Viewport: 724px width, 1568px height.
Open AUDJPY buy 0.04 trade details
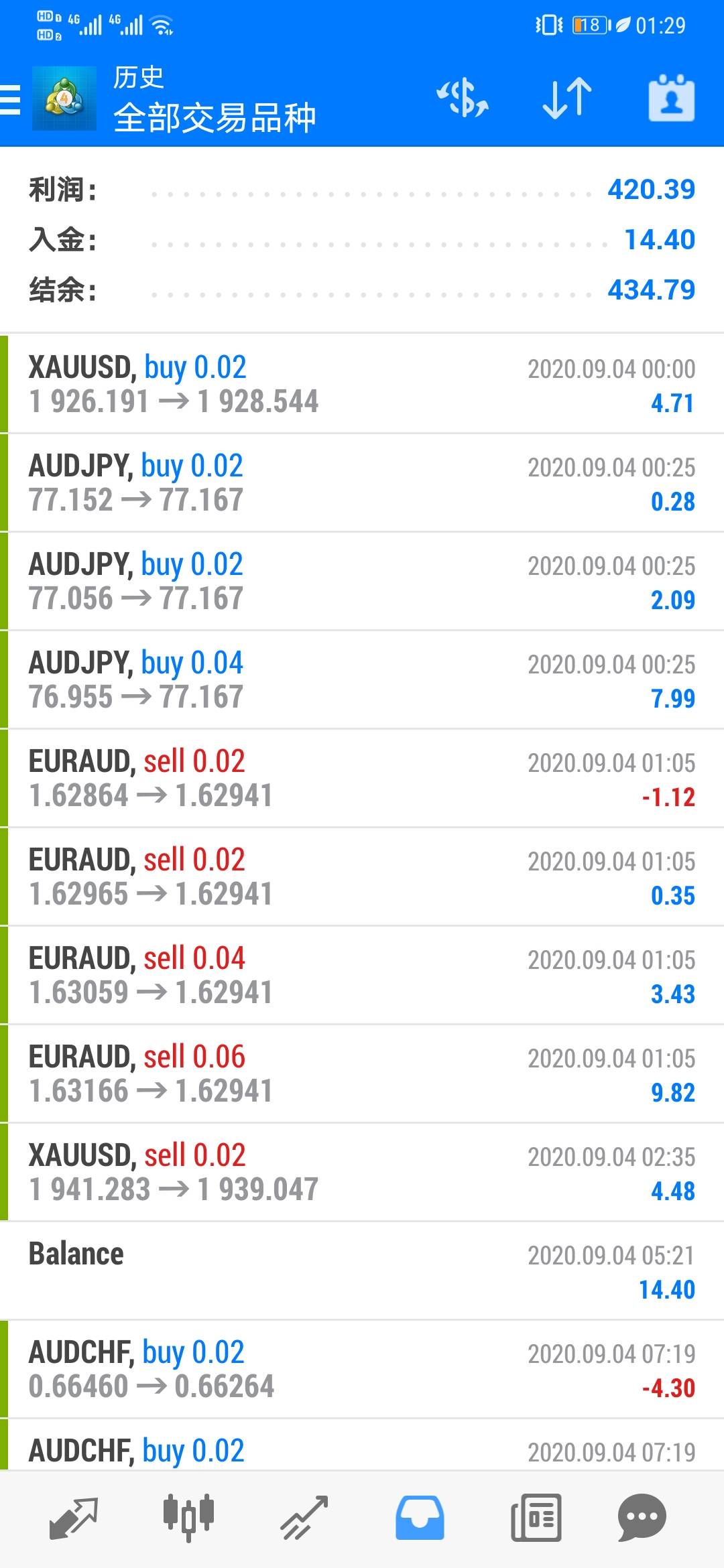(x=362, y=679)
